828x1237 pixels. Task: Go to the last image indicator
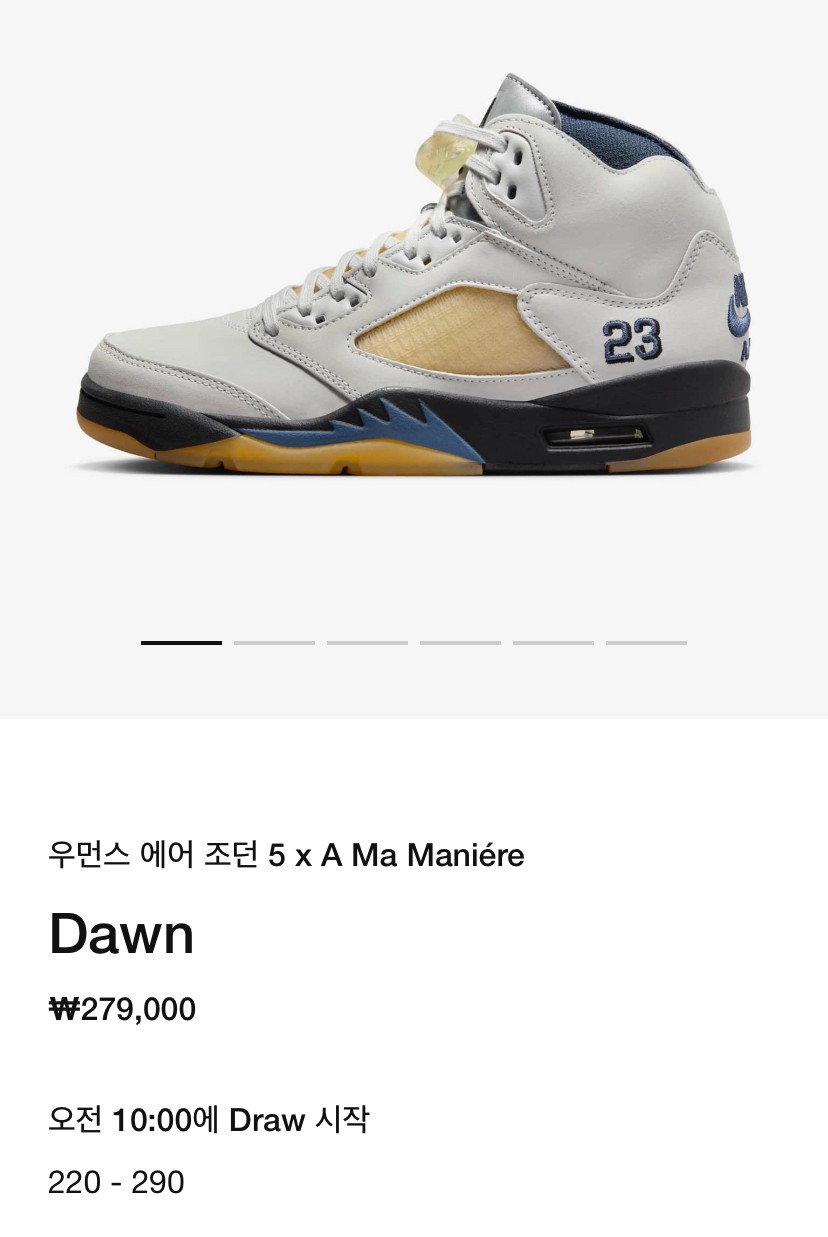(x=646, y=643)
